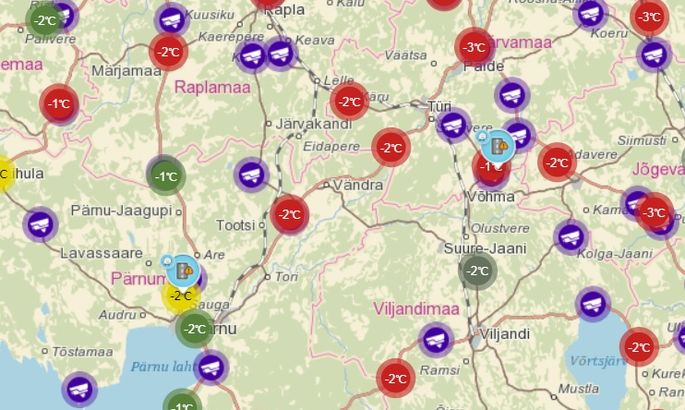Tap the red -2°C marker near Ramsi
This screenshot has width=685, height=410.
pyautogui.click(x=396, y=378)
